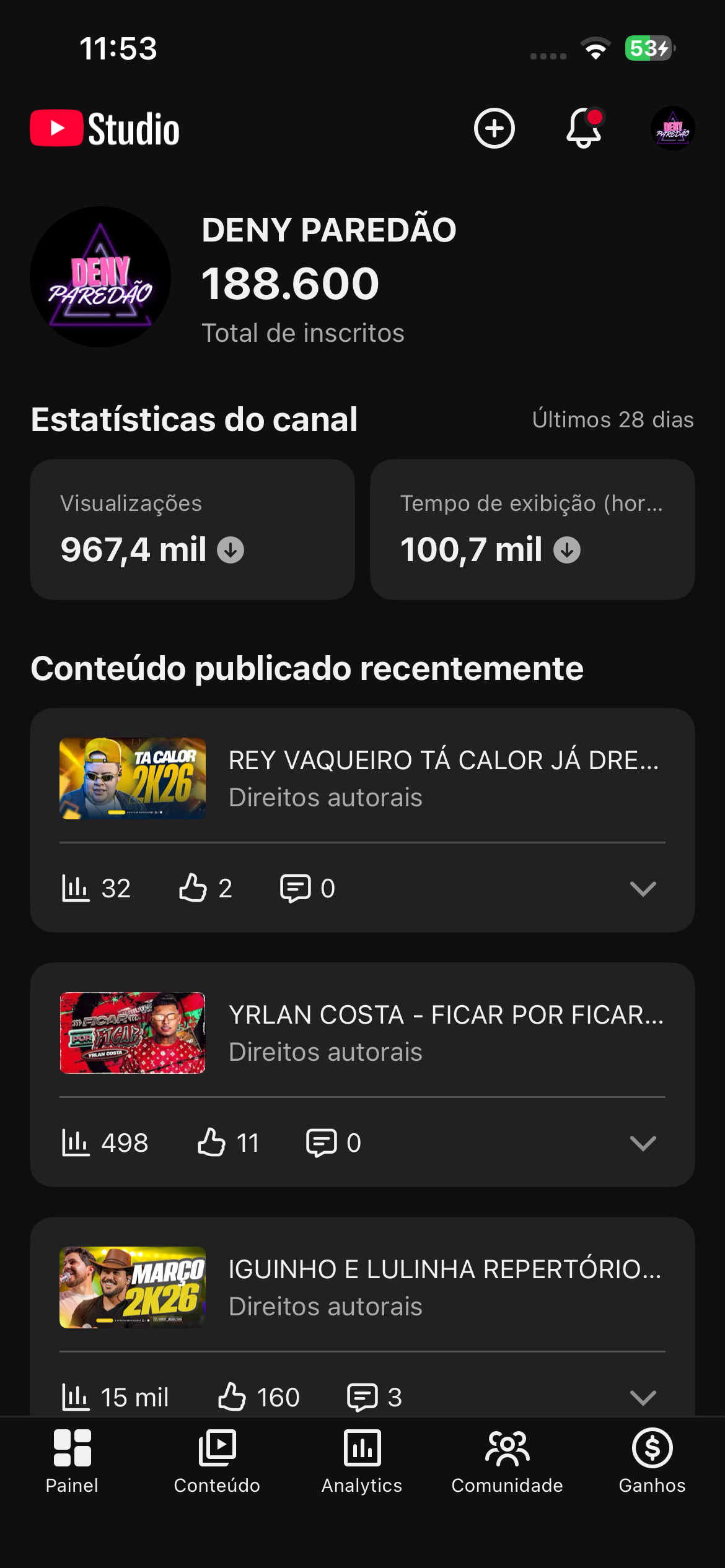Select the Ganhos tab

(x=652, y=1460)
